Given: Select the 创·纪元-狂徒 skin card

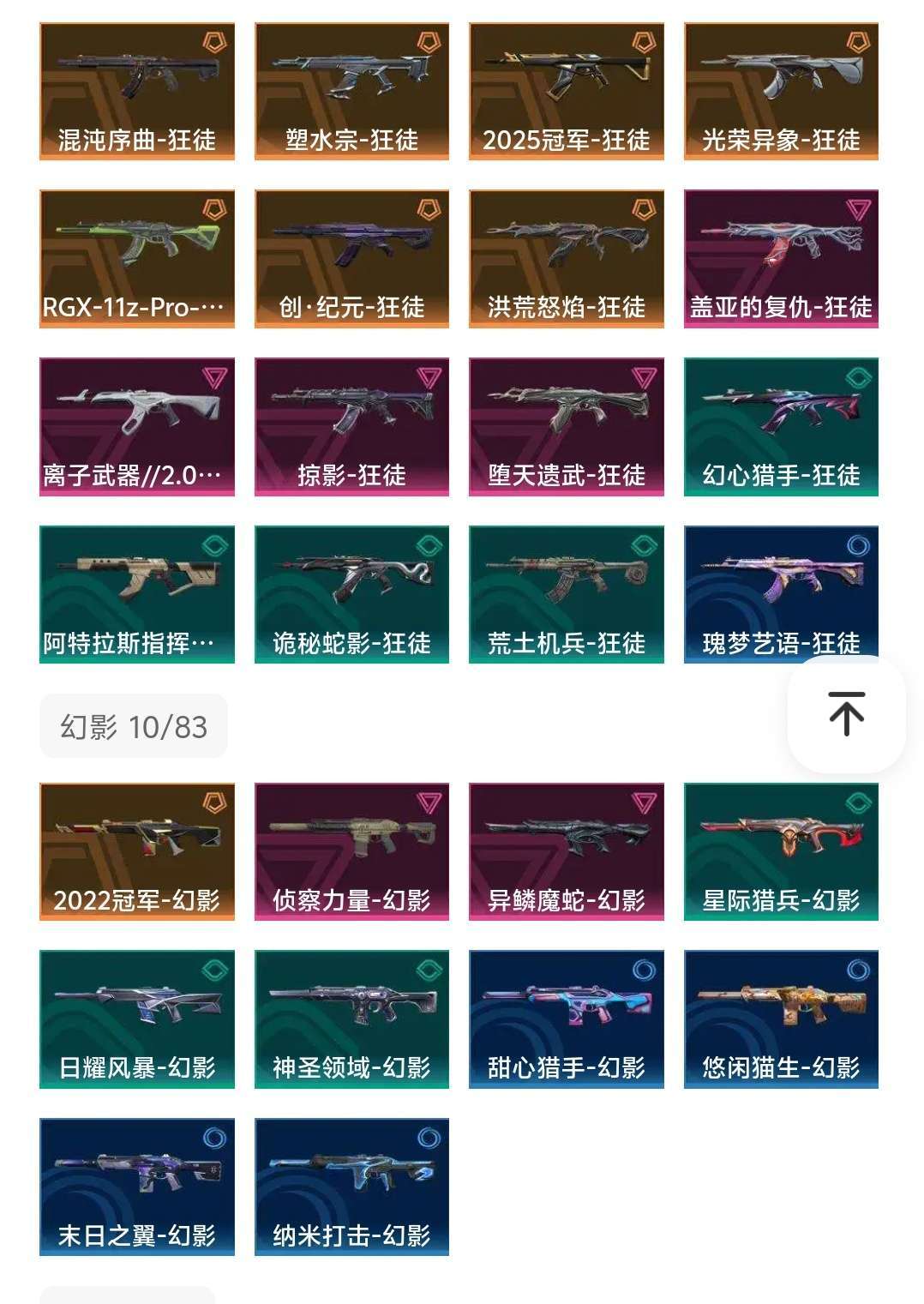Looking at the screenshot, I should click(x=351, y=259).
